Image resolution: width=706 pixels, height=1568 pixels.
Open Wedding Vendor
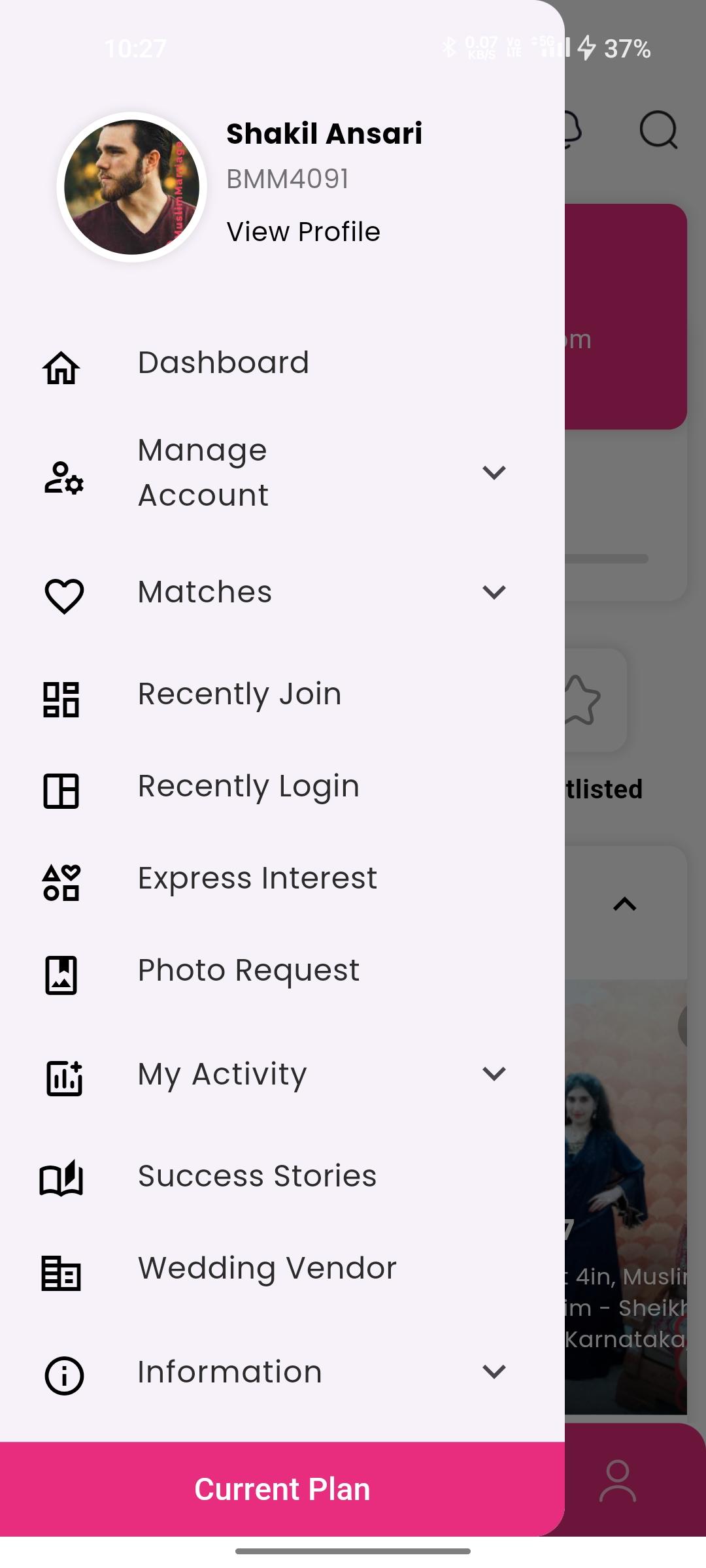pyautogui.click(x=282, y=1269)
